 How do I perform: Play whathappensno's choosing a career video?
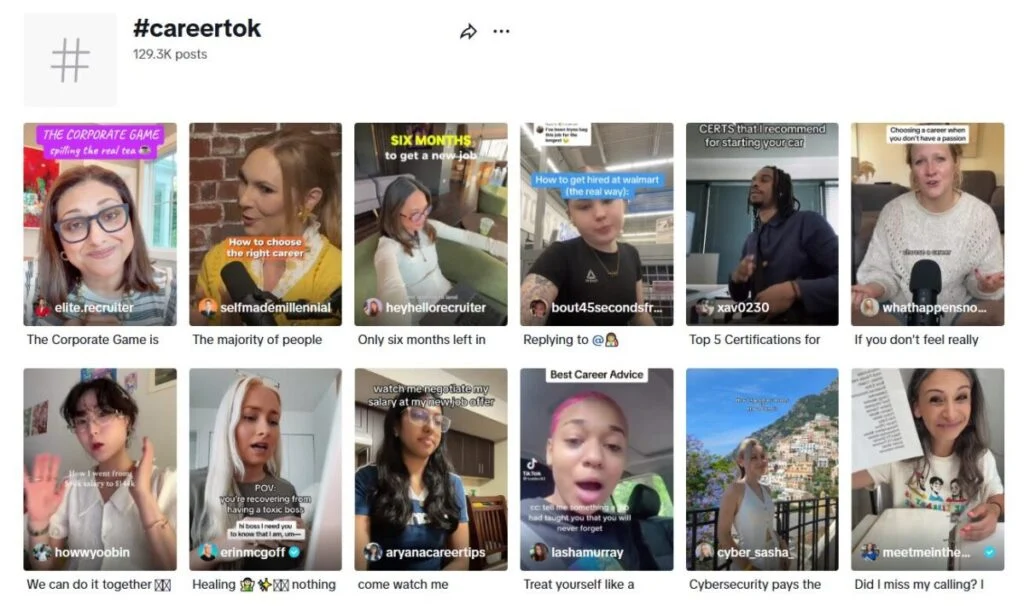927,223
